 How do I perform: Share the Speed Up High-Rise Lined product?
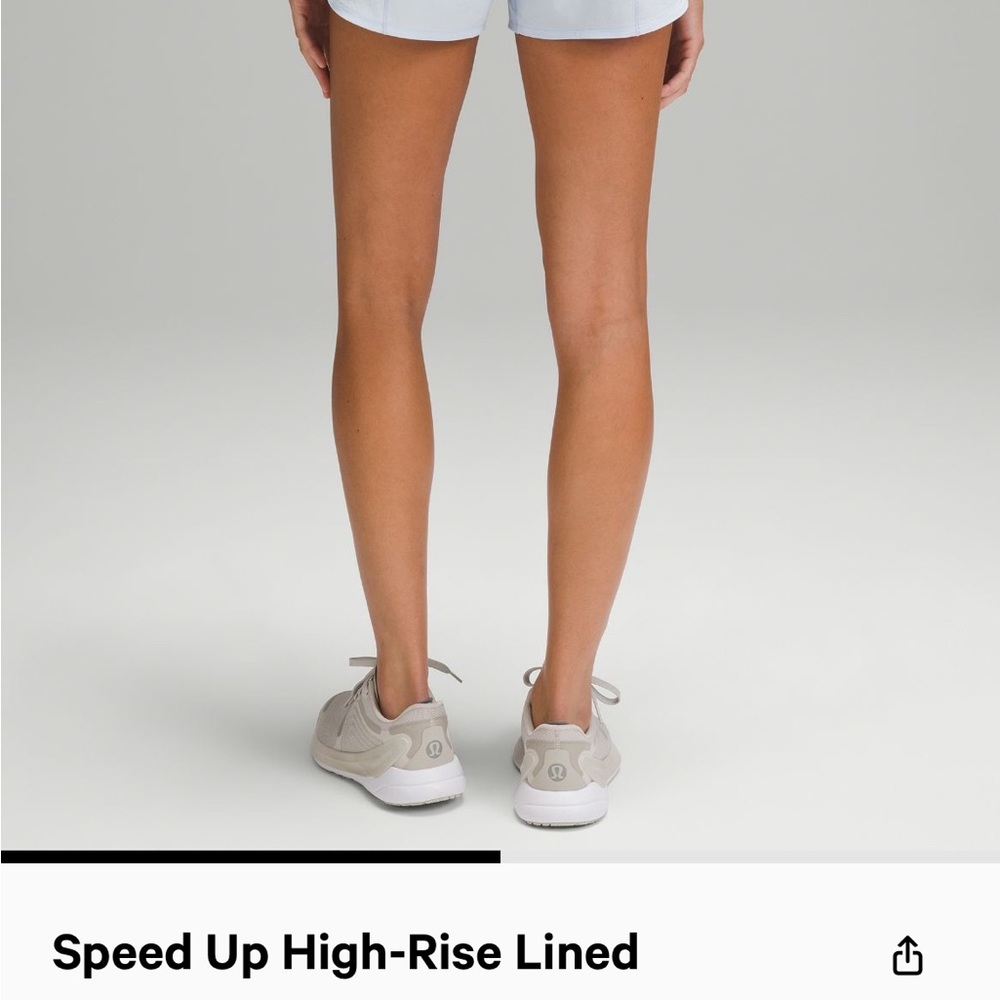point(906,955)
